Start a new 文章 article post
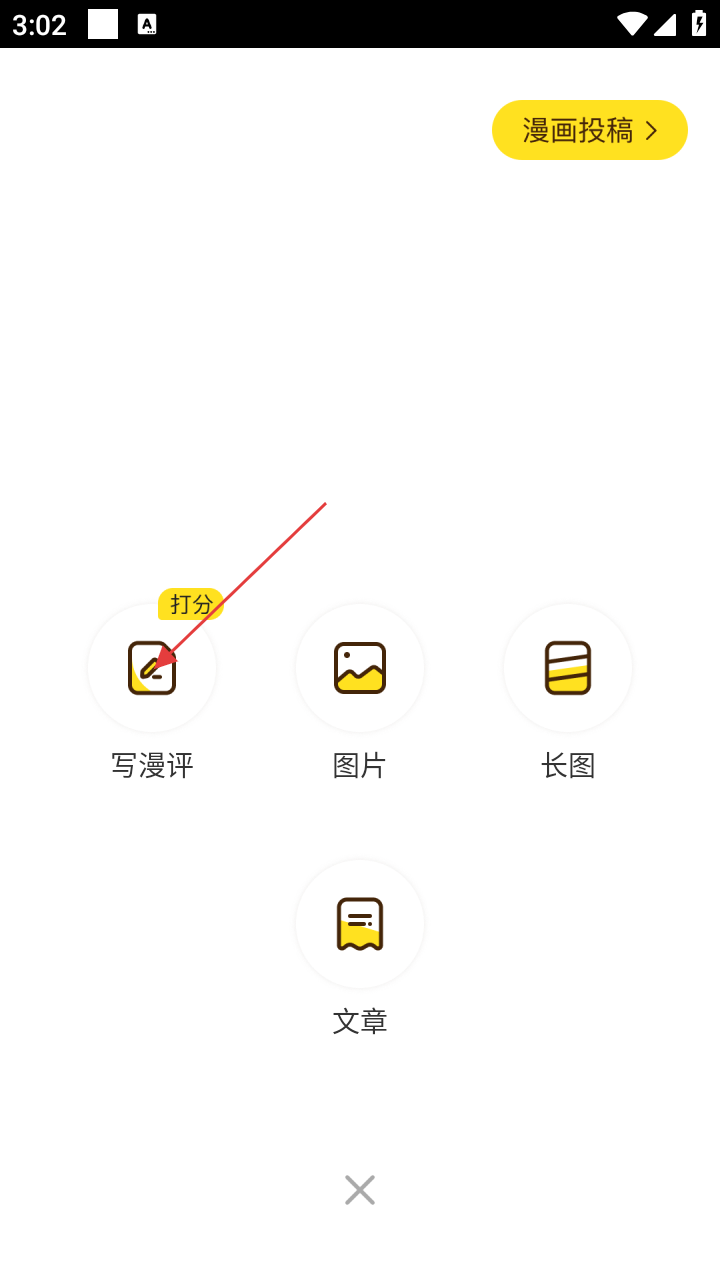 (x=360, y=924)
